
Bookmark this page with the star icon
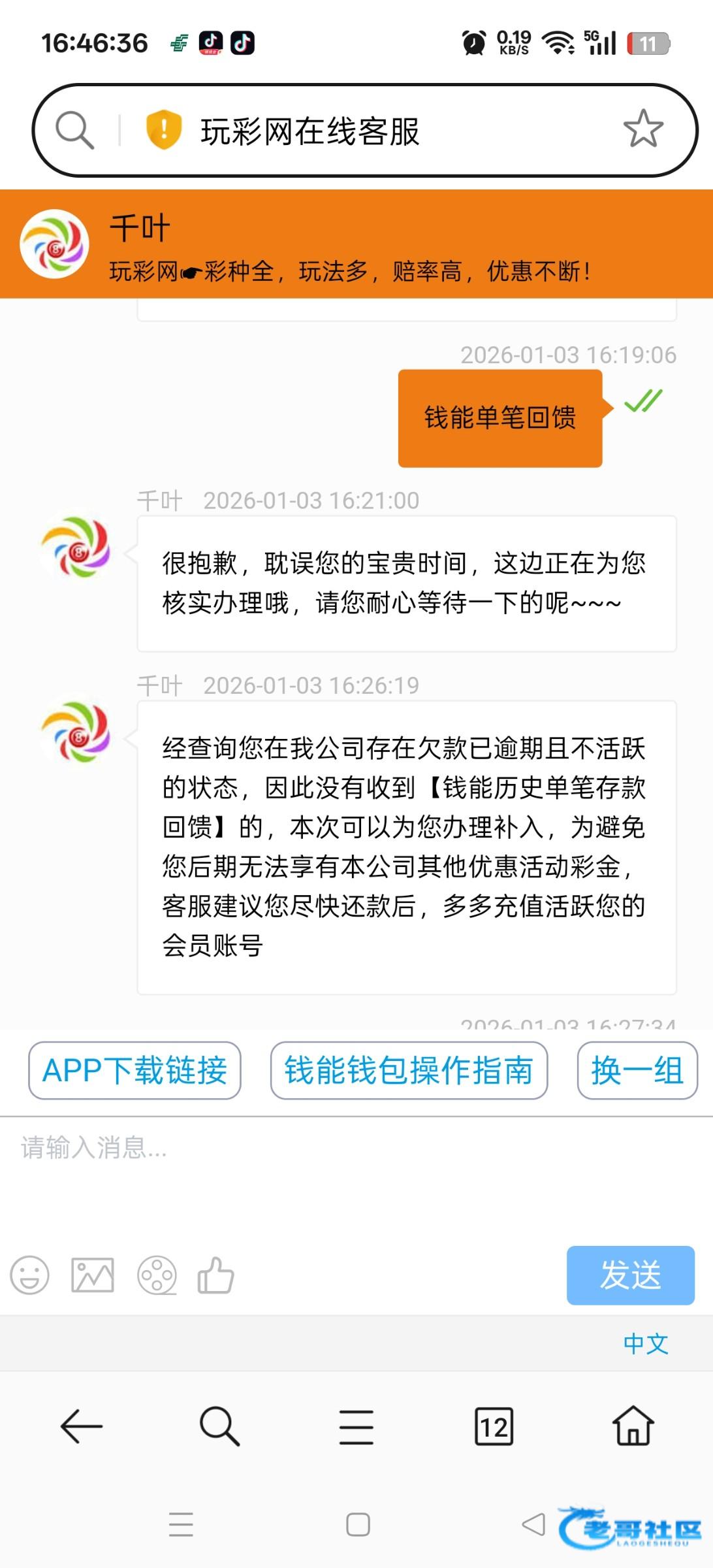(x=642, y=129)
